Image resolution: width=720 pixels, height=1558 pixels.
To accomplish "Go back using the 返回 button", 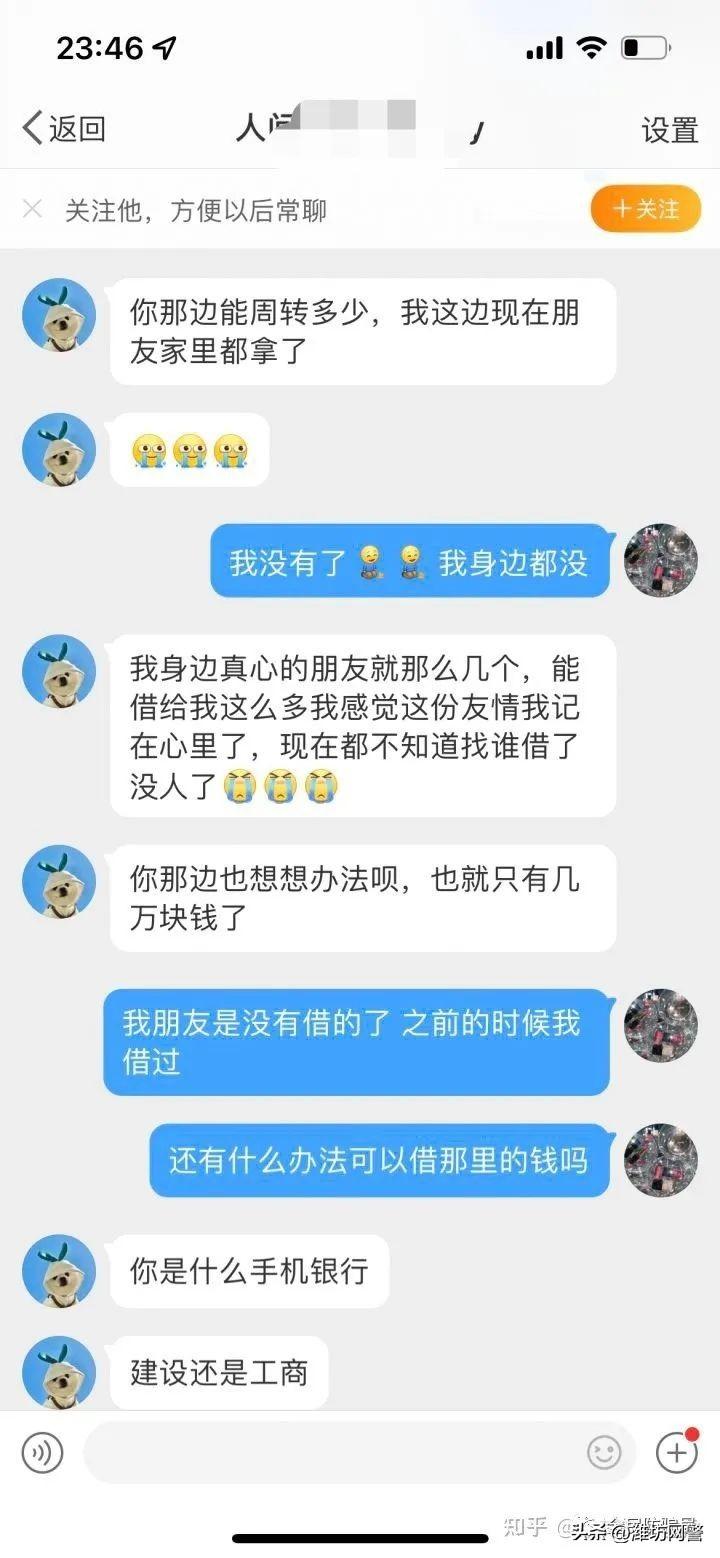I will (x=64, y=128).
